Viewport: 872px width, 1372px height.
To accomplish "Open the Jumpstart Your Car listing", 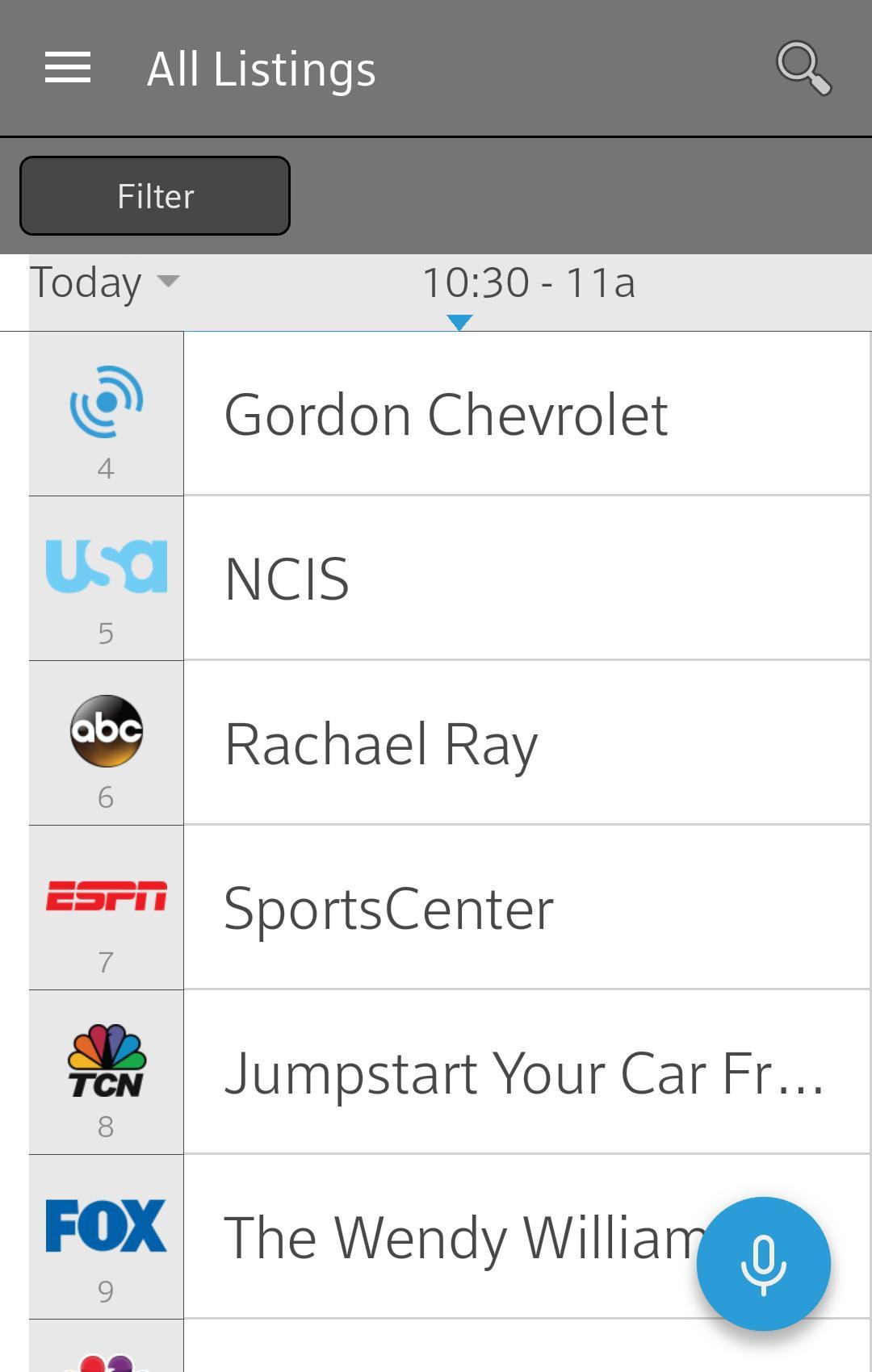I will (x=523, y=1073).
